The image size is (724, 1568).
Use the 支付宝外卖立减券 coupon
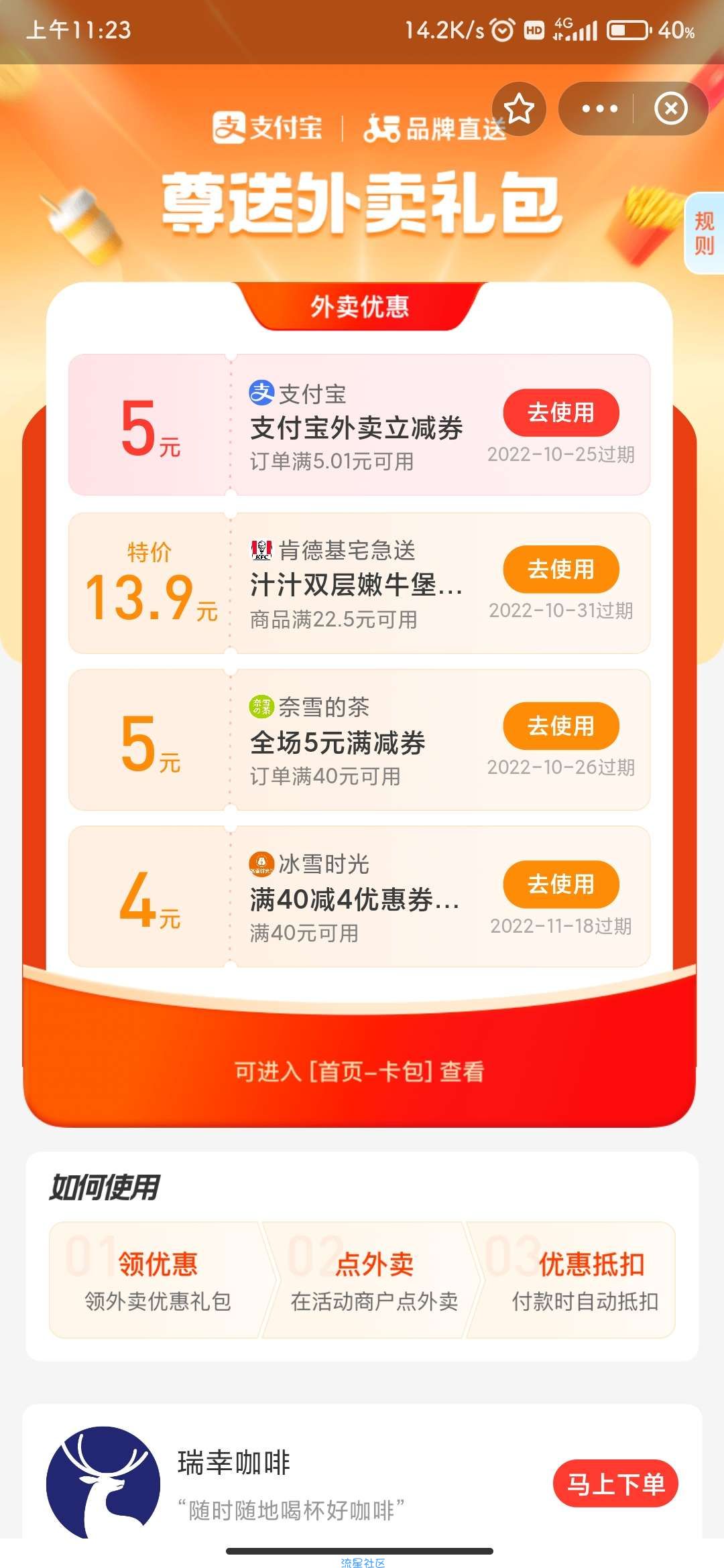[x=560, y=412]
